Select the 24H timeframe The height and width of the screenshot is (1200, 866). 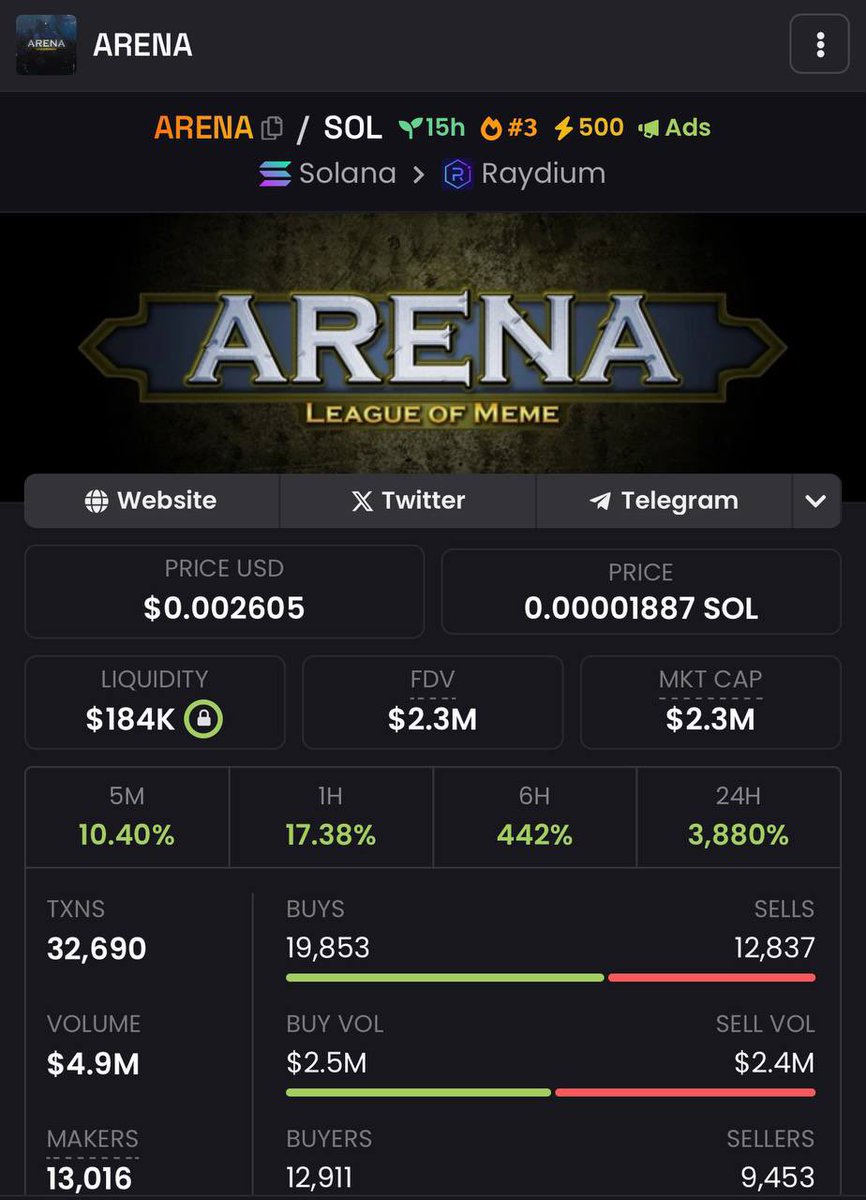[738, 816]
